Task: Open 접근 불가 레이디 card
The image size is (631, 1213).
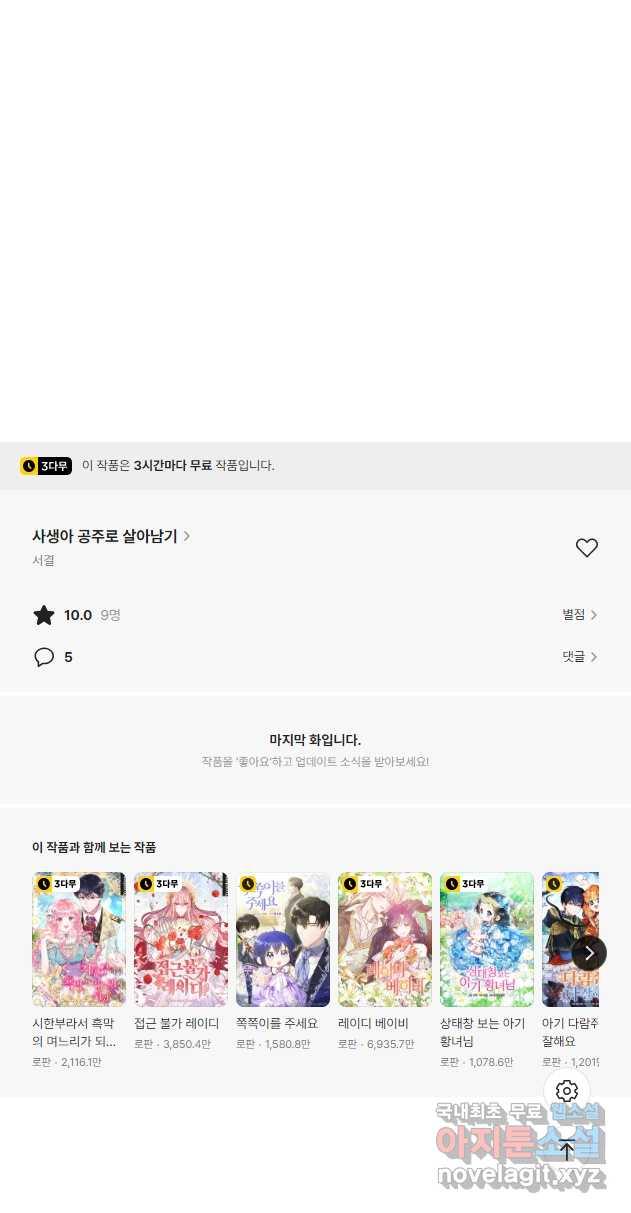Action: click(181, 939)
